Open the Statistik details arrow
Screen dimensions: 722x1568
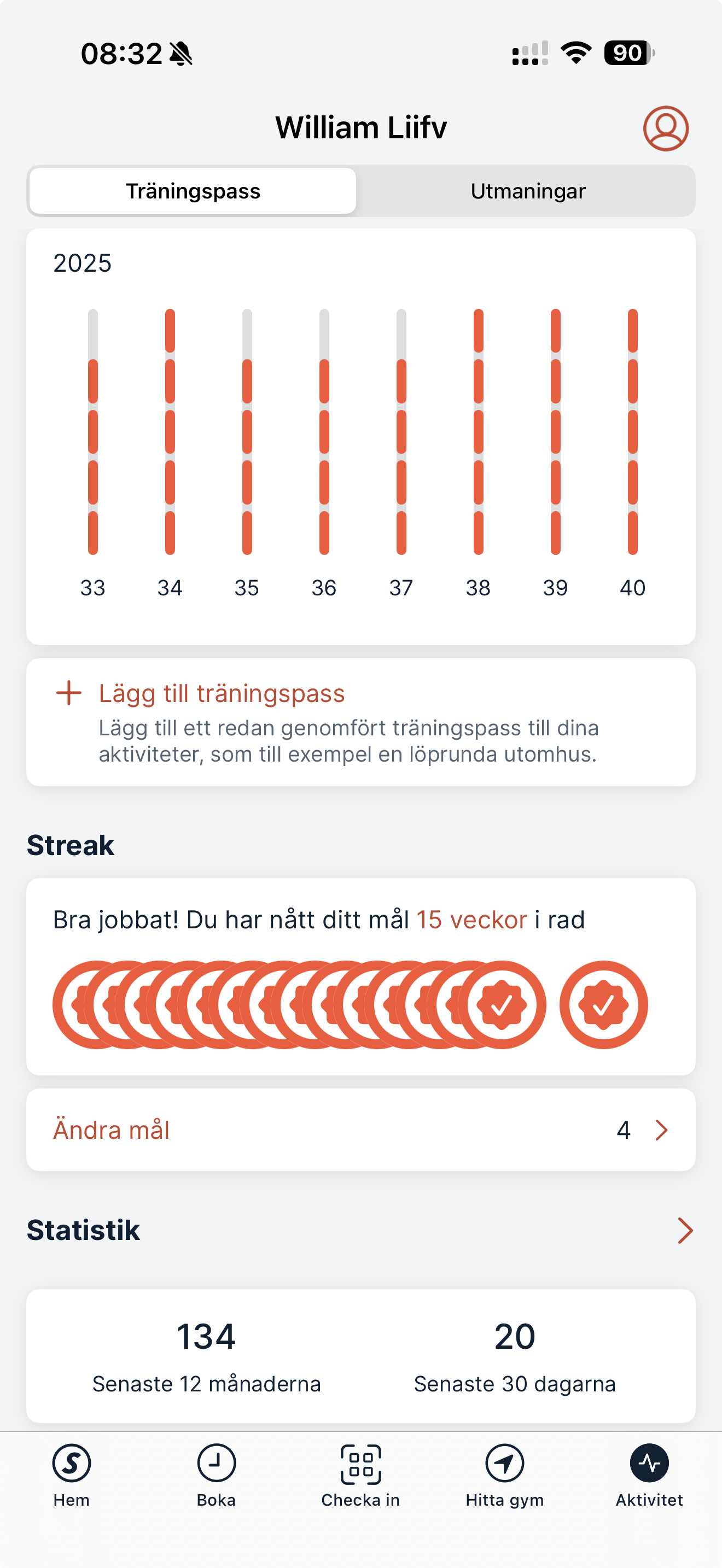[685, 1230]
